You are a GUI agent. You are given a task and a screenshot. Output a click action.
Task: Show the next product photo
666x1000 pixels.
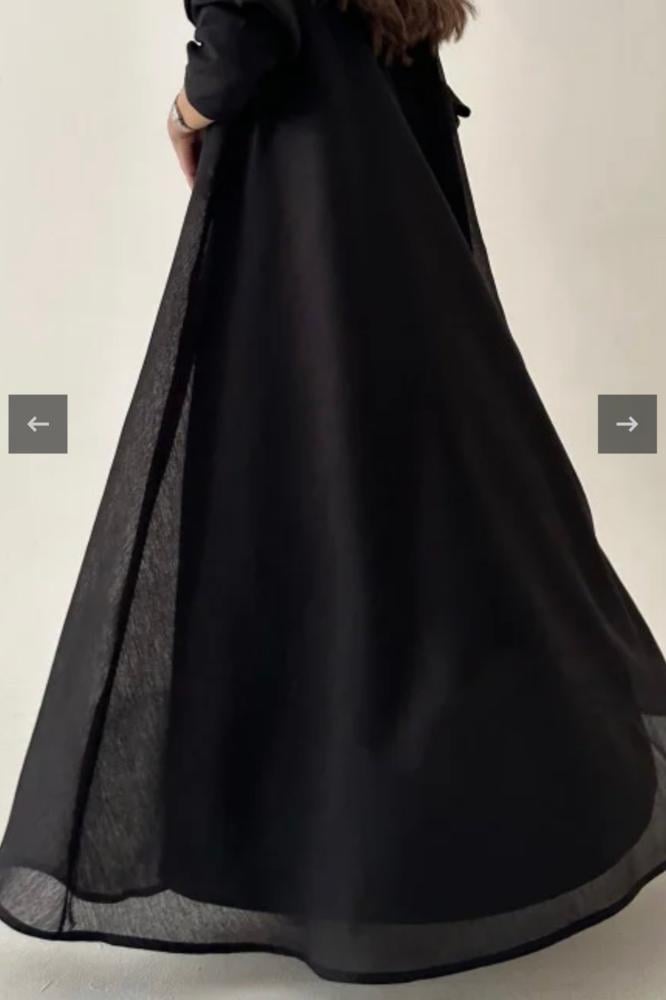(x=627, y=424)
